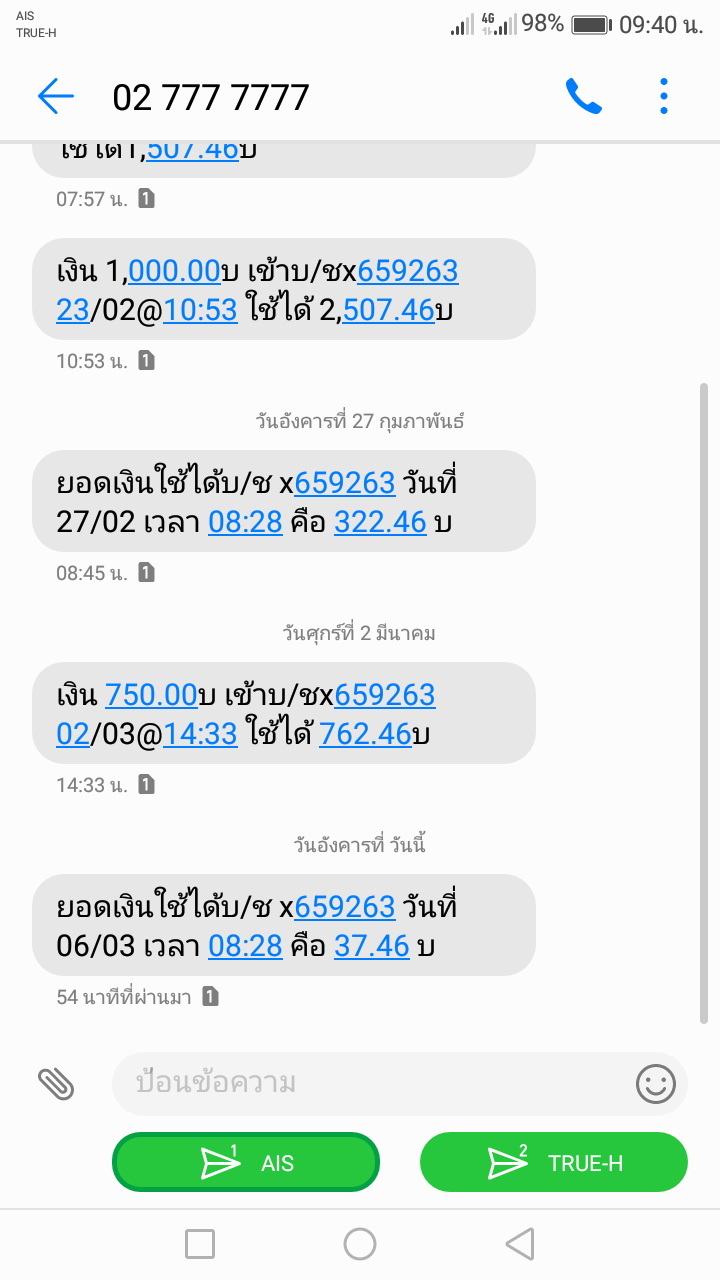Tap the 322.46 balance link

[380, 522]
